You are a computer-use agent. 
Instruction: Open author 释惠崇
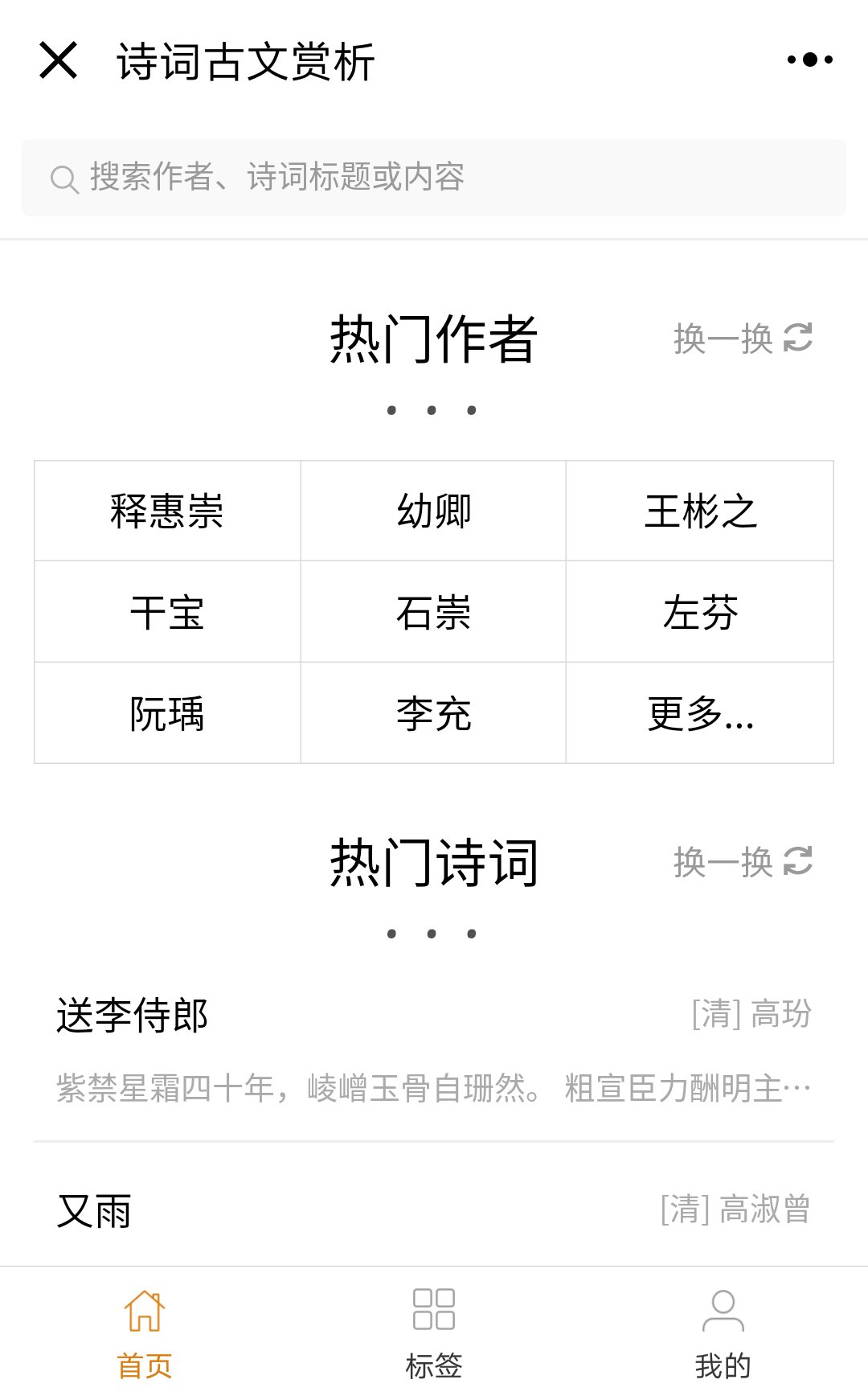tap(167, 511)
